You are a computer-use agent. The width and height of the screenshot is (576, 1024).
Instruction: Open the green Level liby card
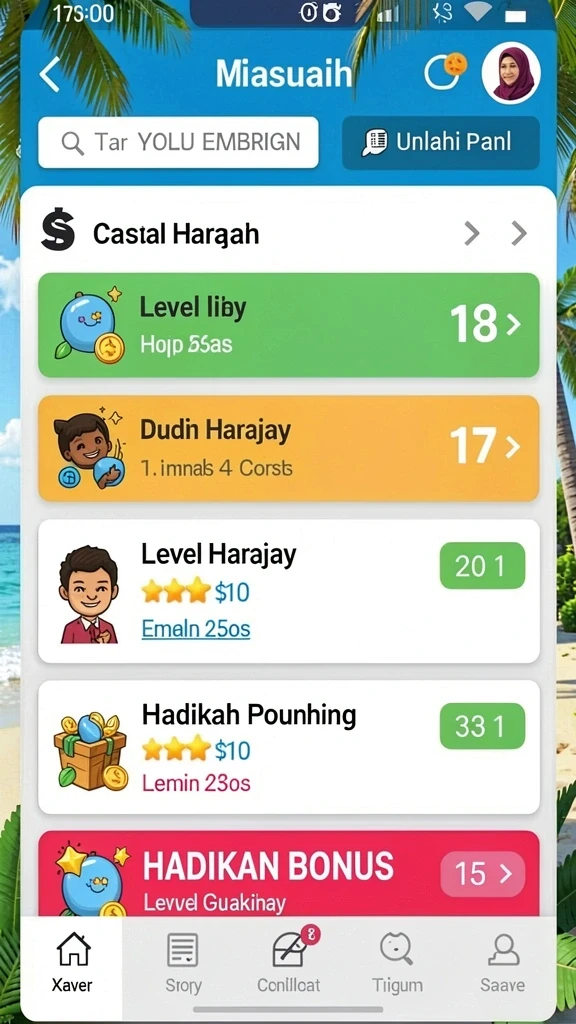point(289,325)
